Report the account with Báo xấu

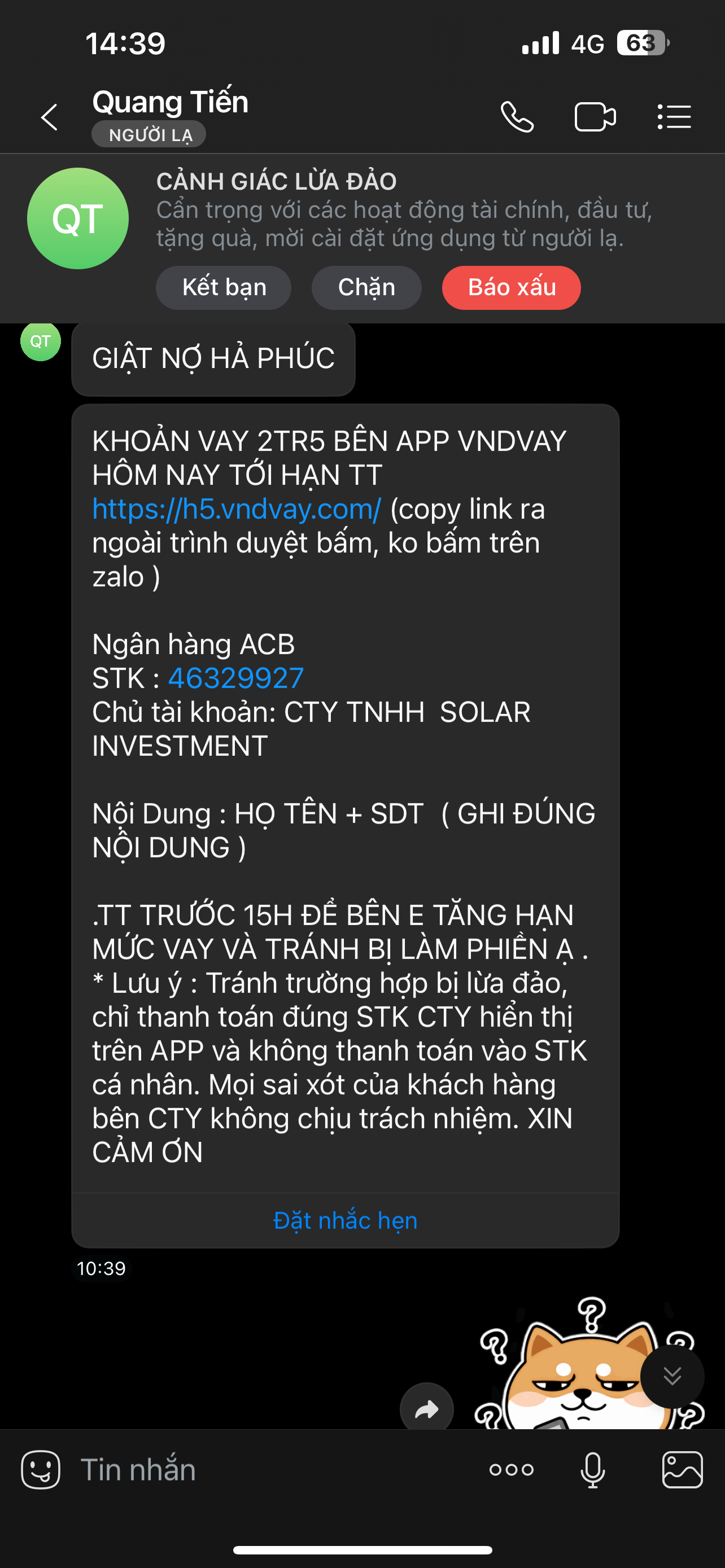pyautogui.click(x=511, y=287)
